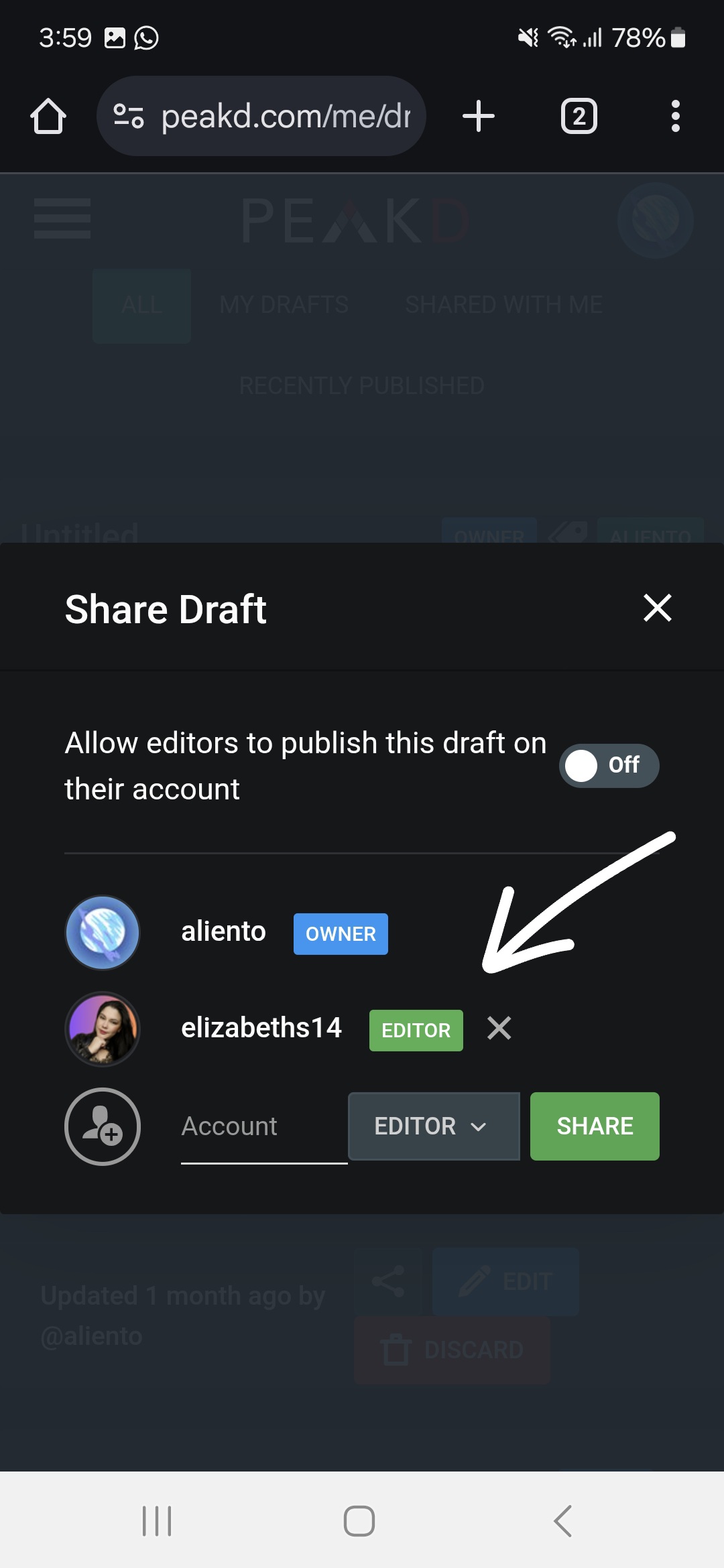Open the browser overflow menu

[x=675, y=116]
